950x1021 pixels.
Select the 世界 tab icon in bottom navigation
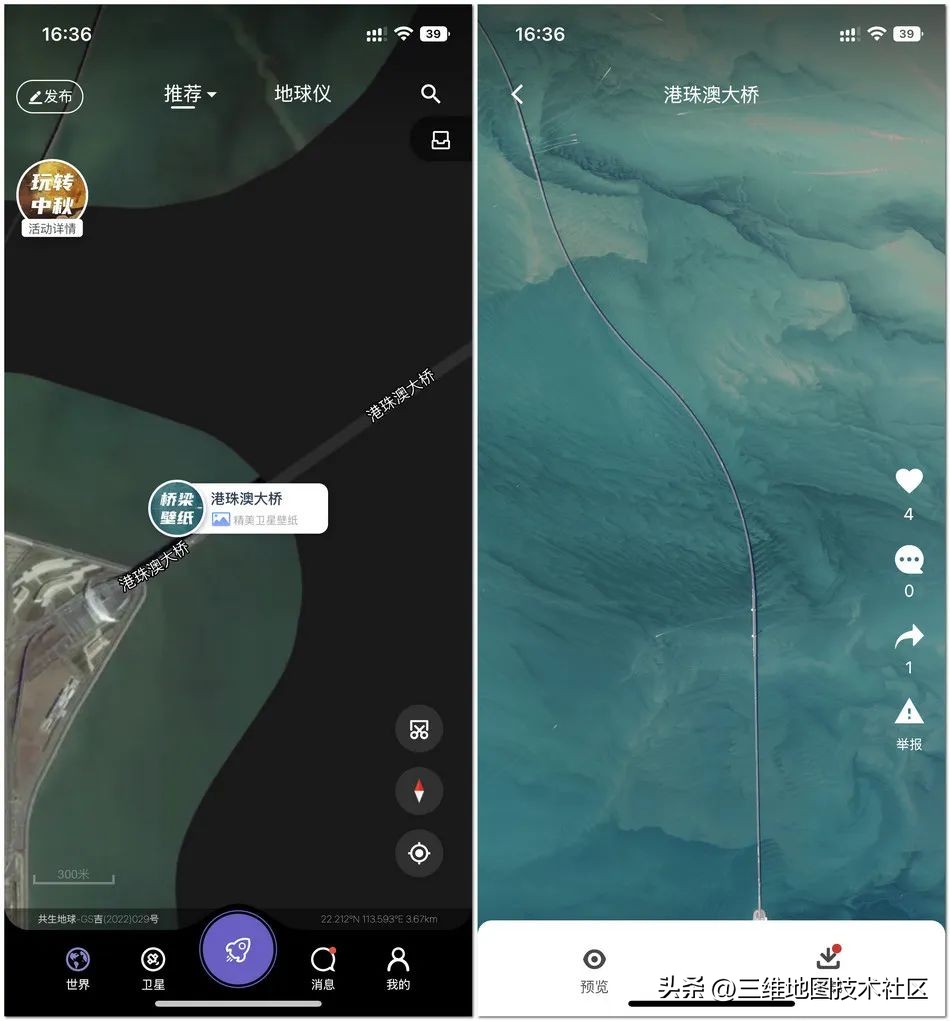click(77, 958)
